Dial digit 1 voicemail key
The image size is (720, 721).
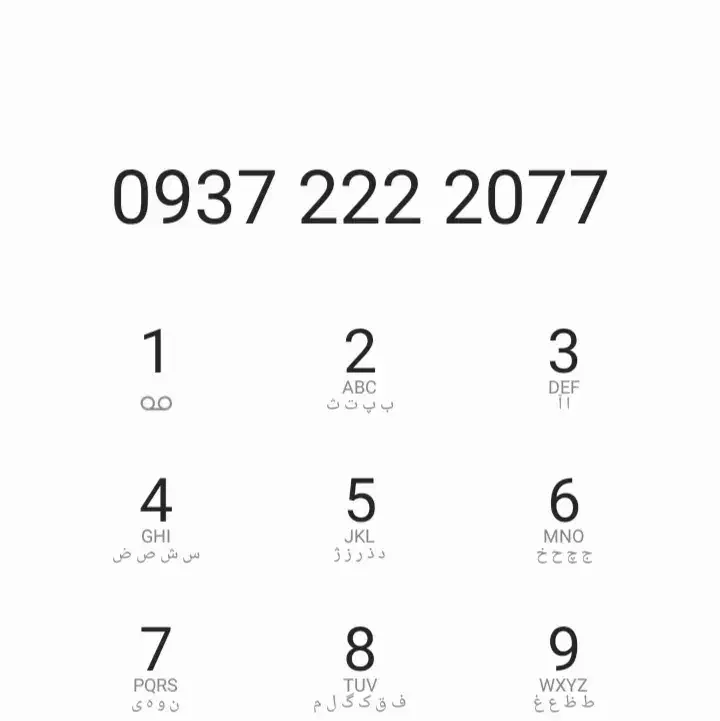point(155,368)
